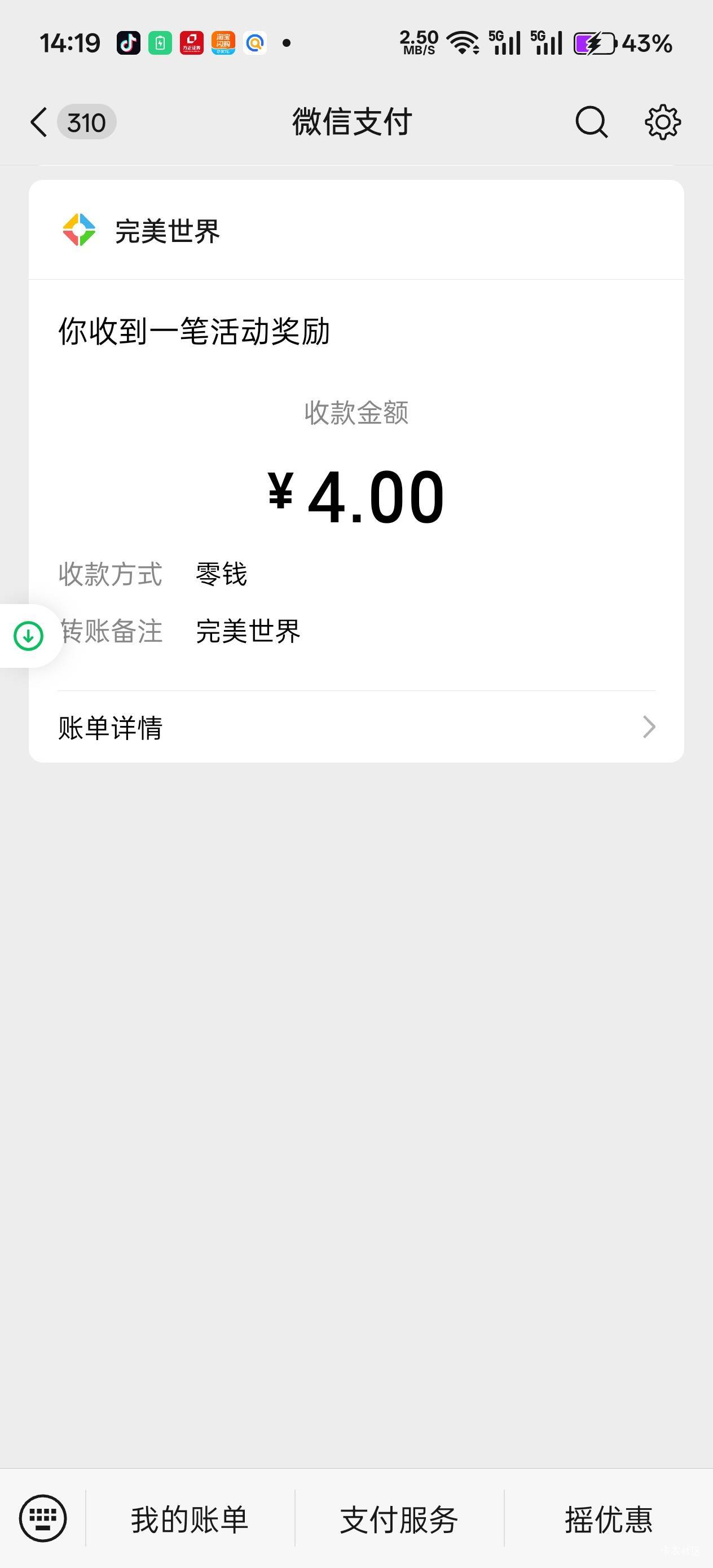
Task: Open 摇优惠 menu
Action: (608, 1519)
